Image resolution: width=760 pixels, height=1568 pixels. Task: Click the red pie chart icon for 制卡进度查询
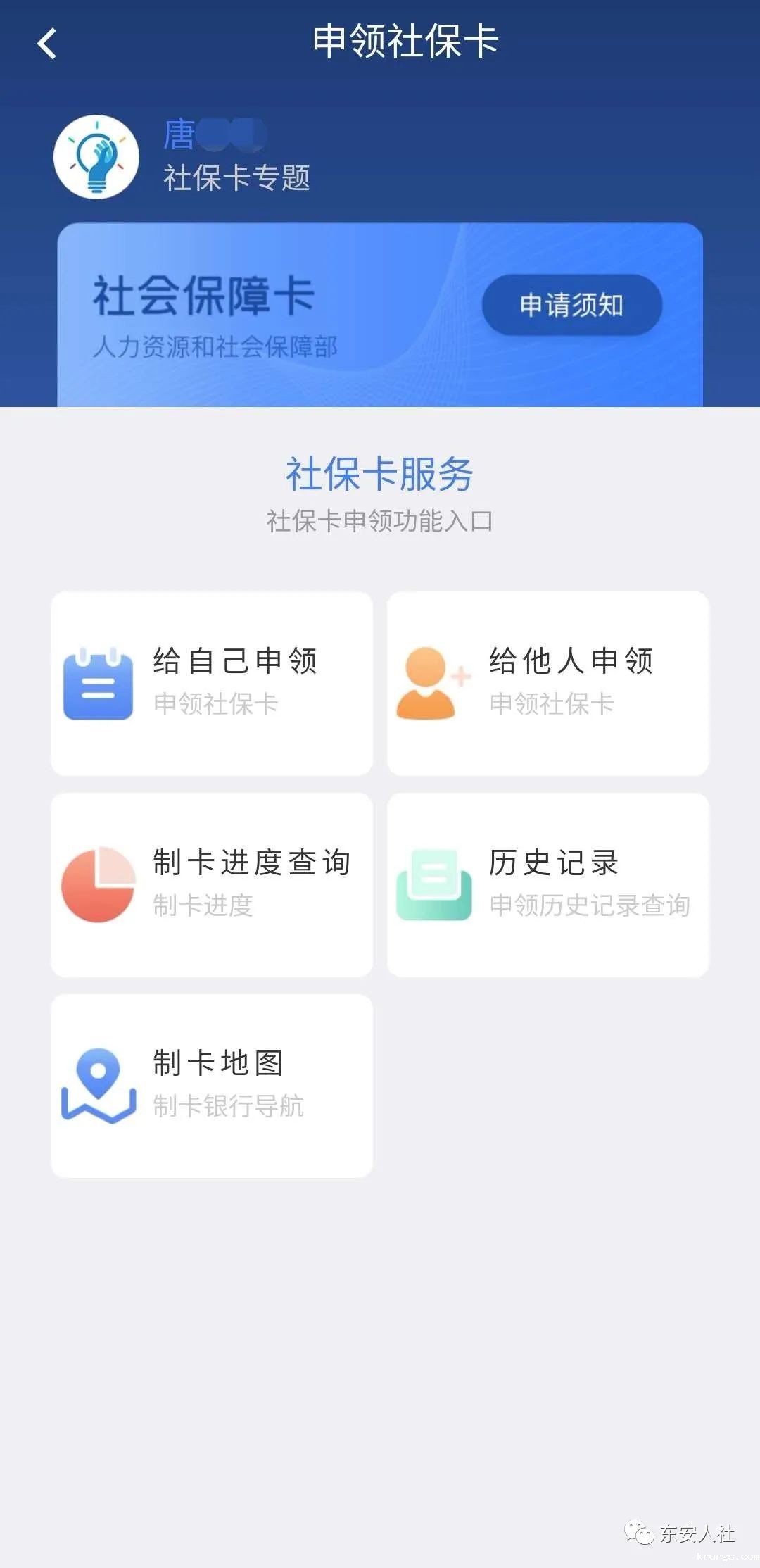coord(99,884)
